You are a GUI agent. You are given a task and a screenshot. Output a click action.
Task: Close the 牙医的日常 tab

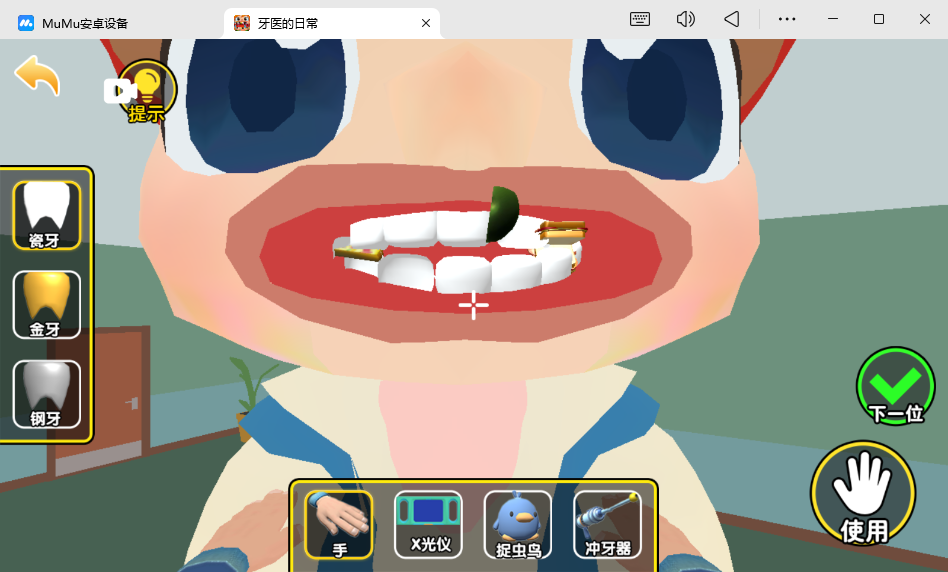click(x=426, y=22)
